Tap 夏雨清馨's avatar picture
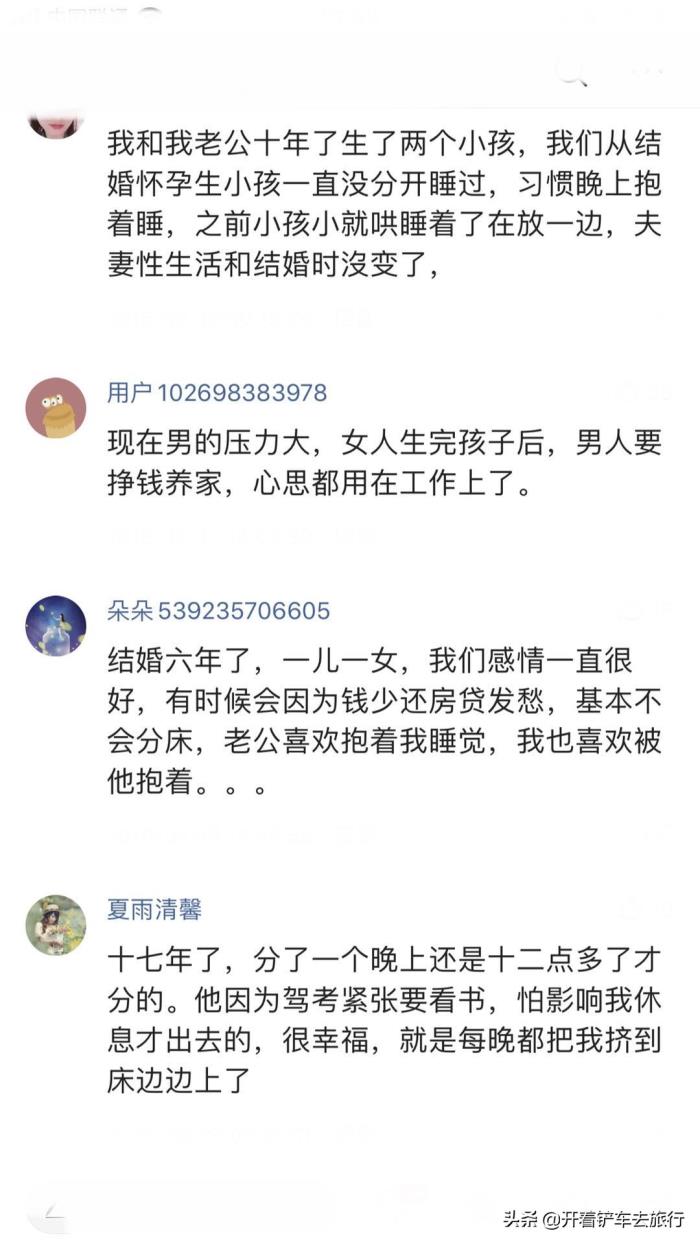The height and width of the screenshot is (1244, 700). click(55, 925)
